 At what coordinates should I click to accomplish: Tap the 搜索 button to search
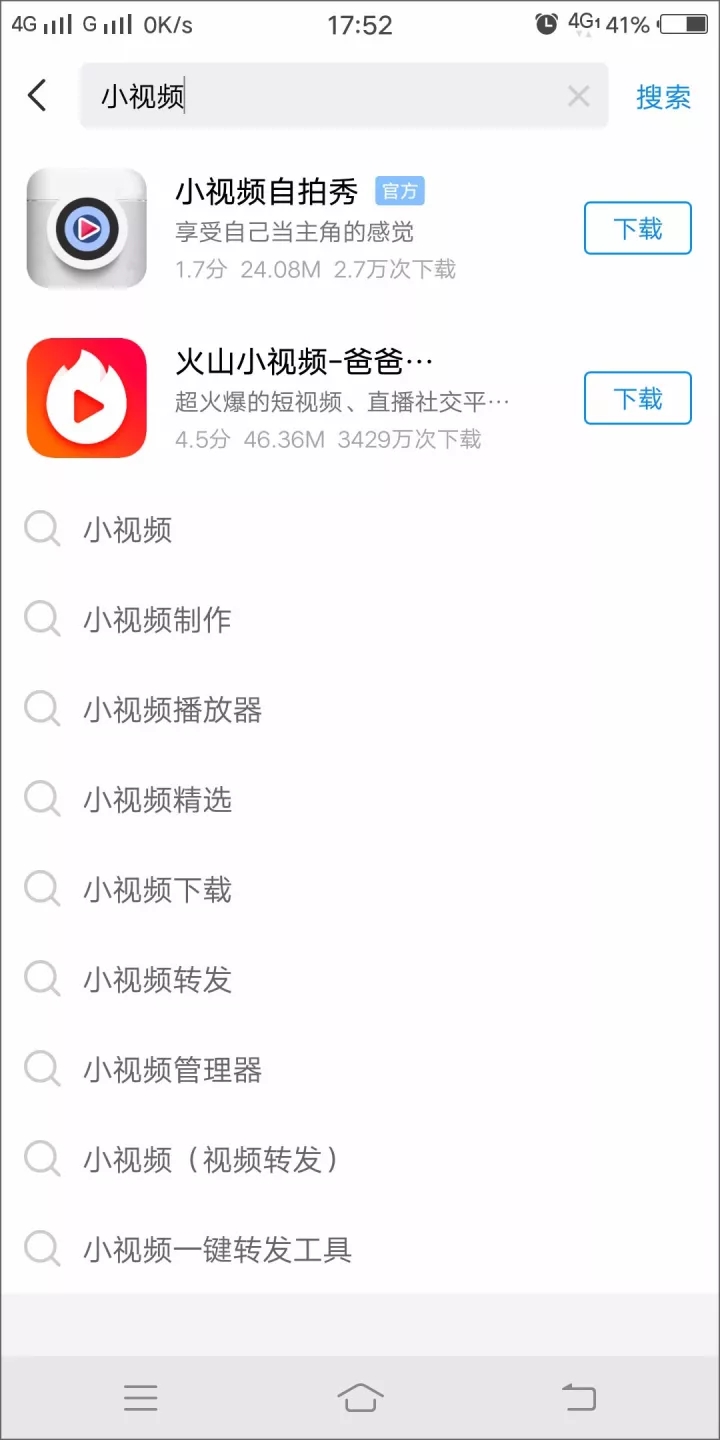[663, 96]
